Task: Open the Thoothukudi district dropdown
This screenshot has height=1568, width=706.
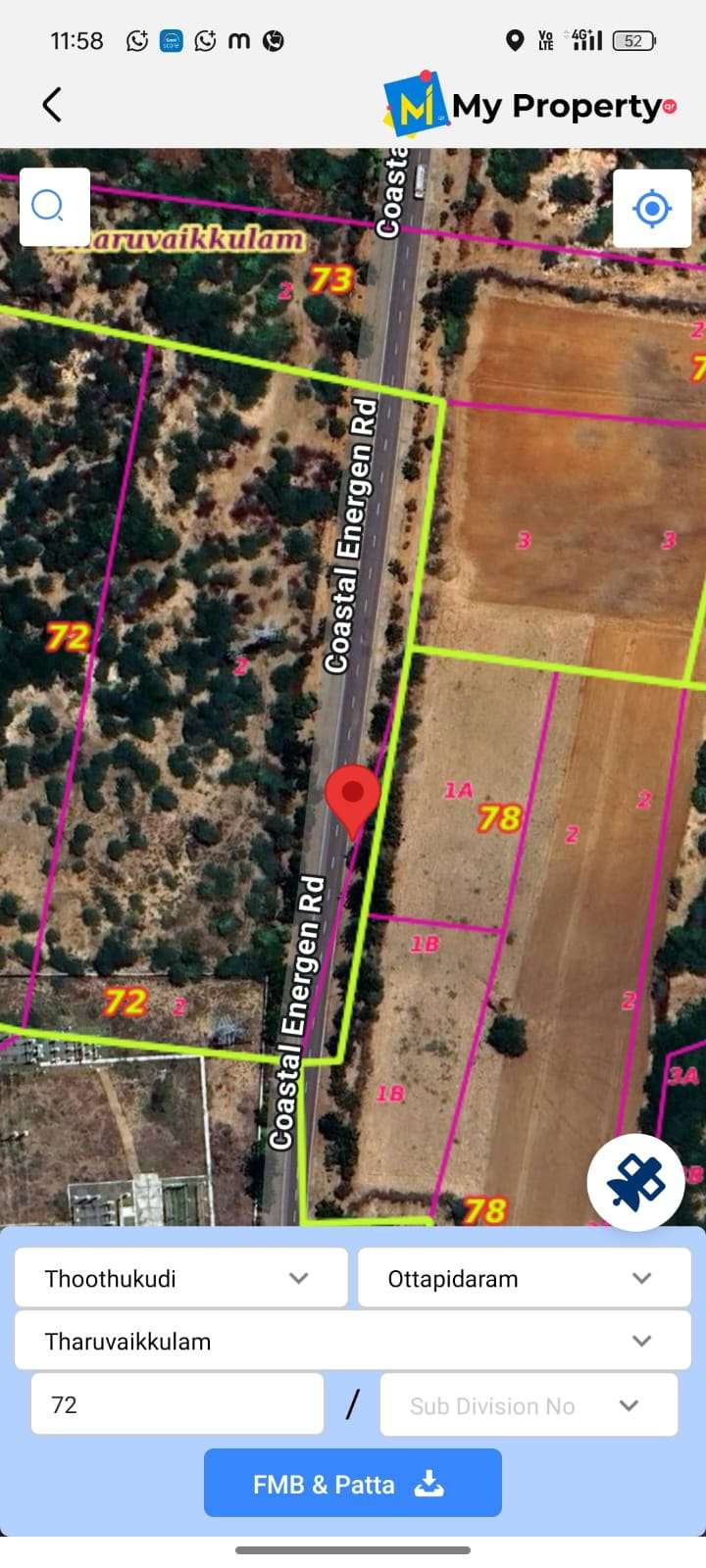Action: click(181, 1278)
